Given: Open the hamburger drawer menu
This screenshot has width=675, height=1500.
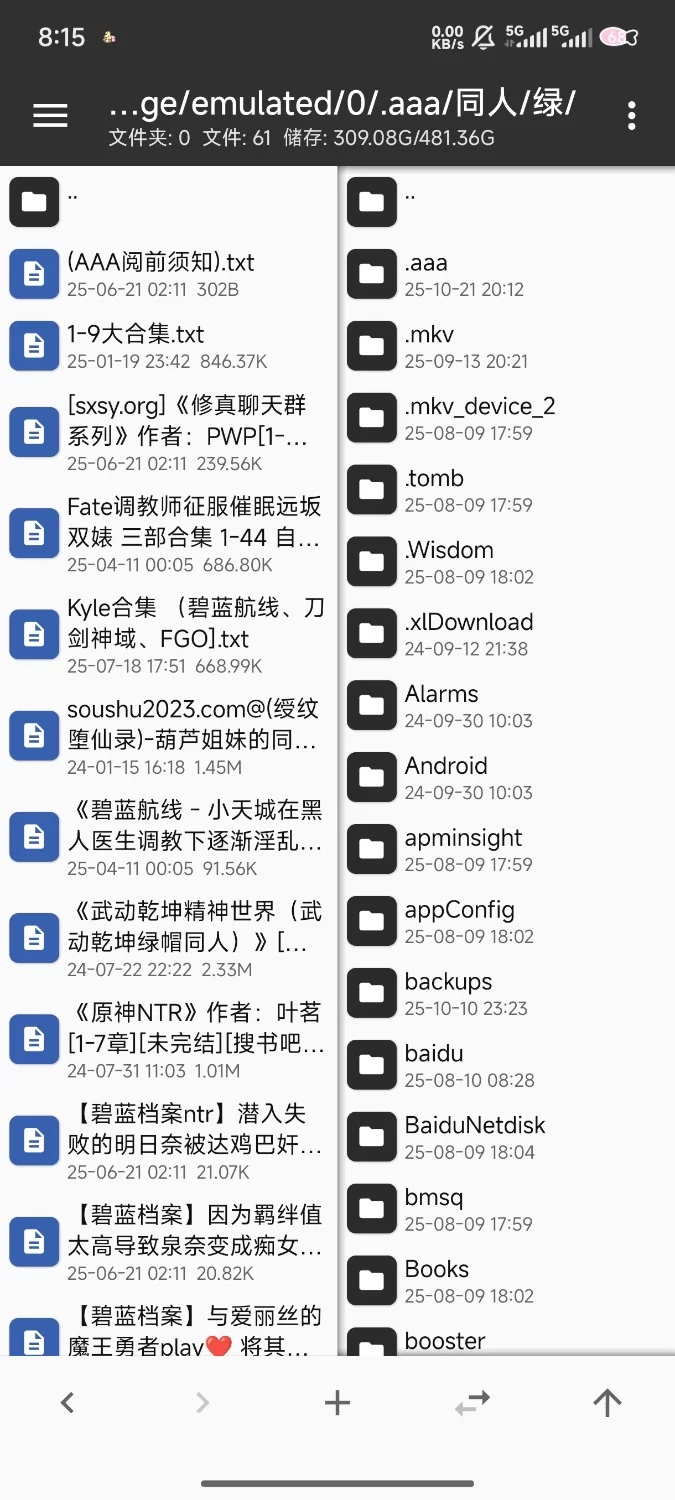Looking at the screenshot, I should pos(50,116).
